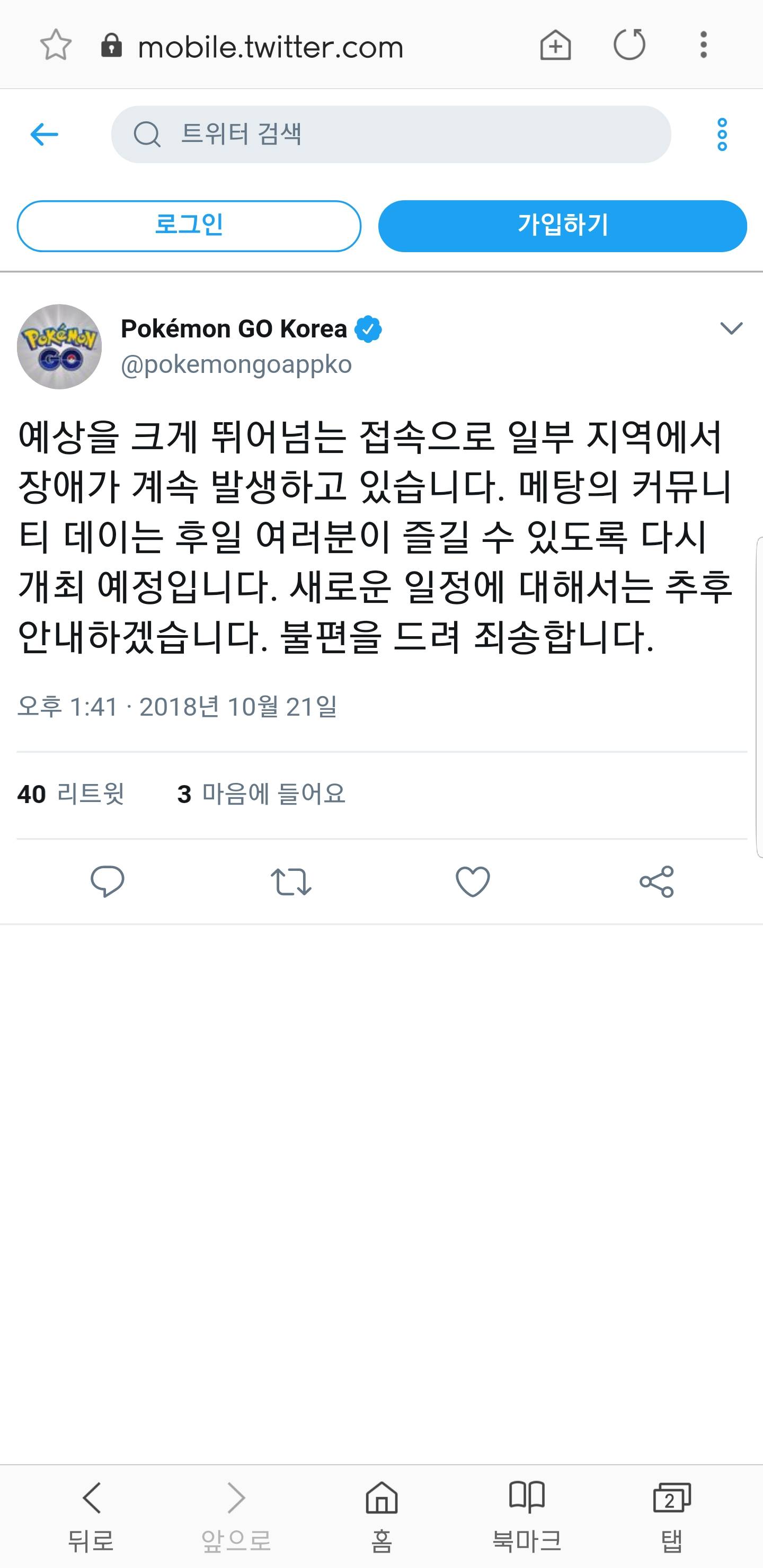Like the tweet with the heart
This screenshot has height=1568, width=763.
click(473, 881)
